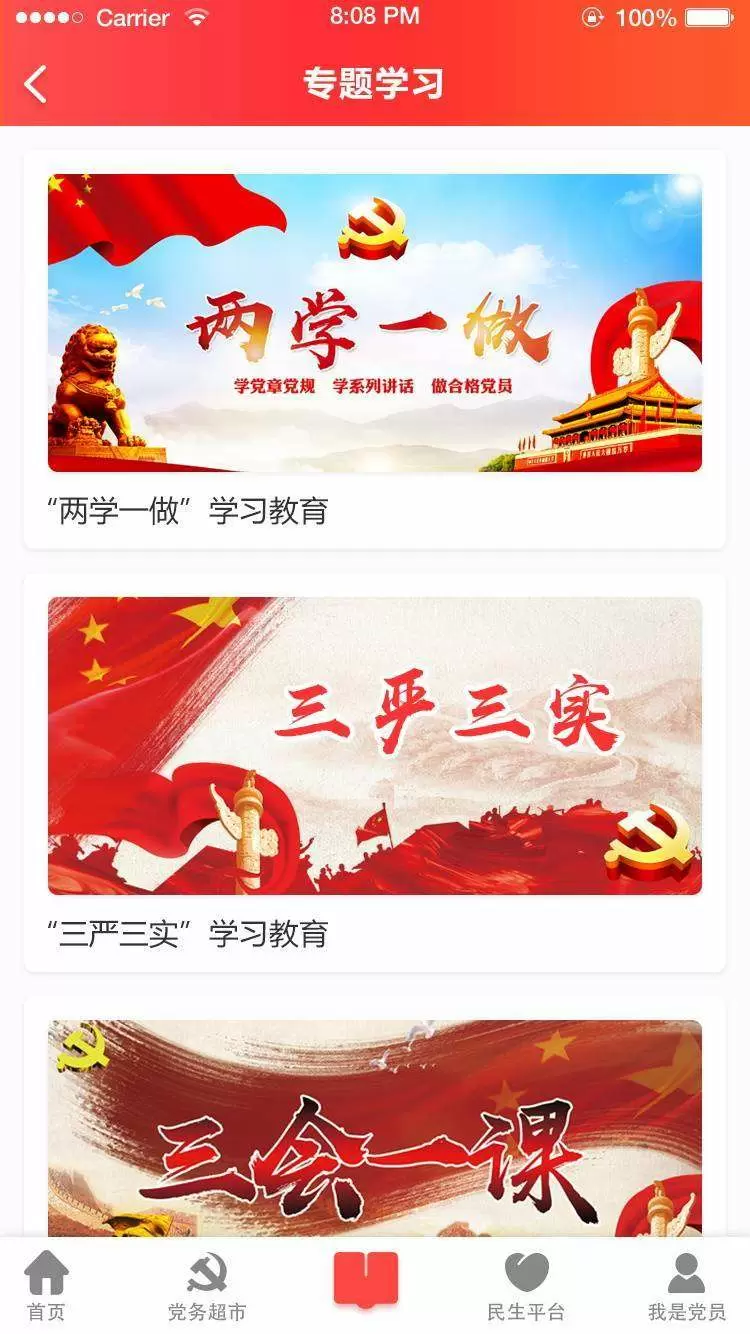Screen dimensions: 750x1334
Task: Select the red book center tab
Action: (366, 1280)
